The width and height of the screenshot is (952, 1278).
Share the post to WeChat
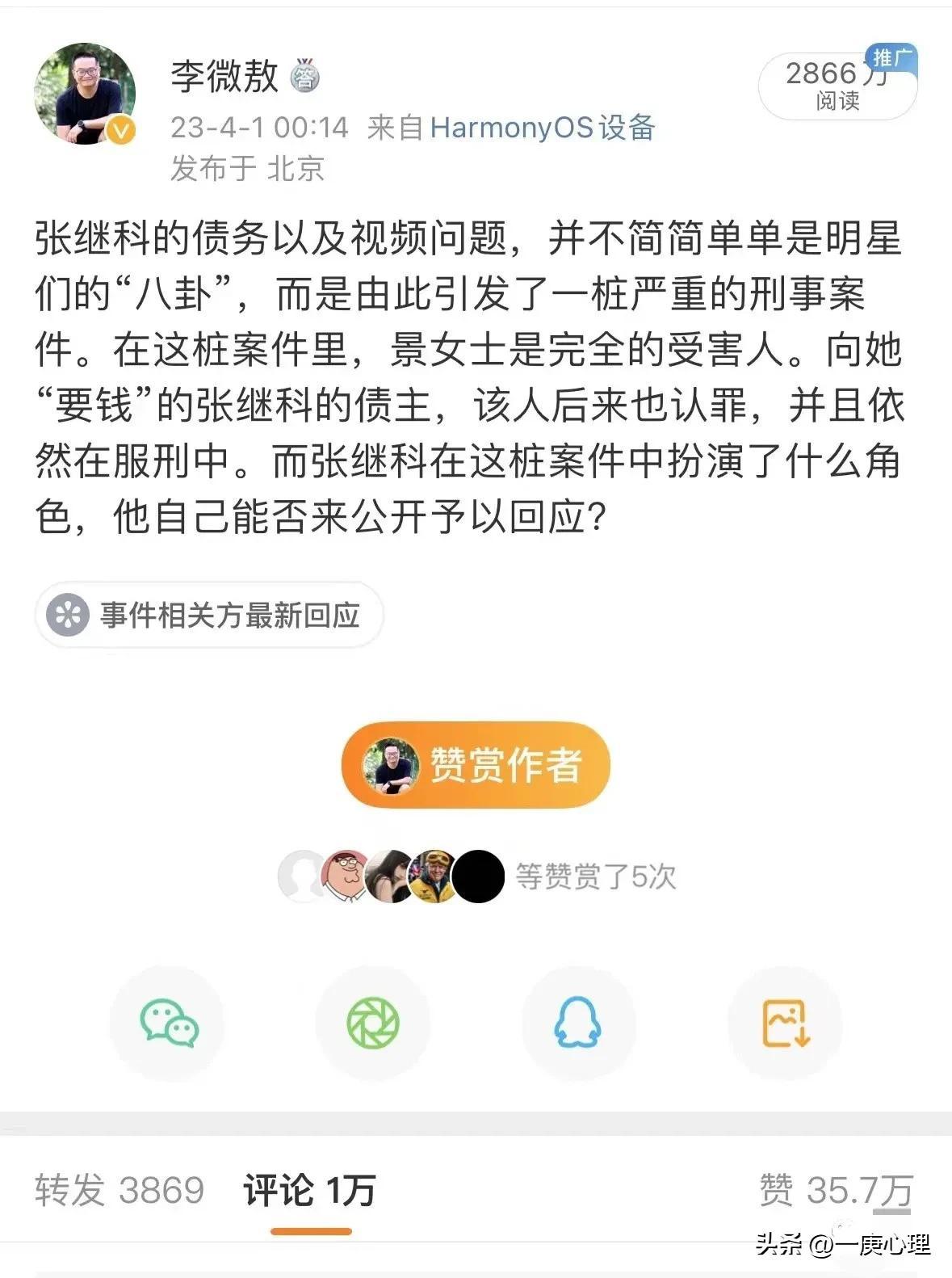coord(169,1023)
